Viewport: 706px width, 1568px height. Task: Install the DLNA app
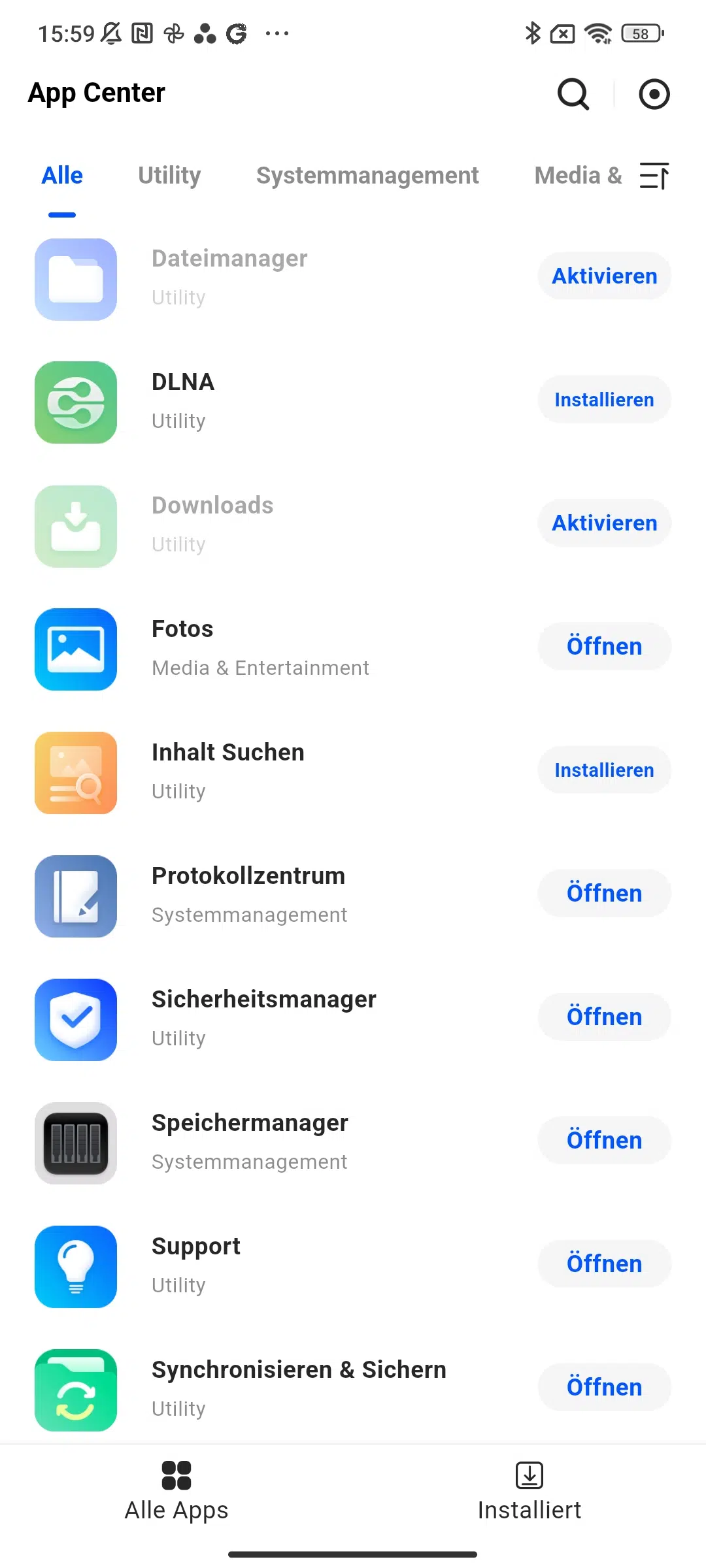click(x=605, y=400)
